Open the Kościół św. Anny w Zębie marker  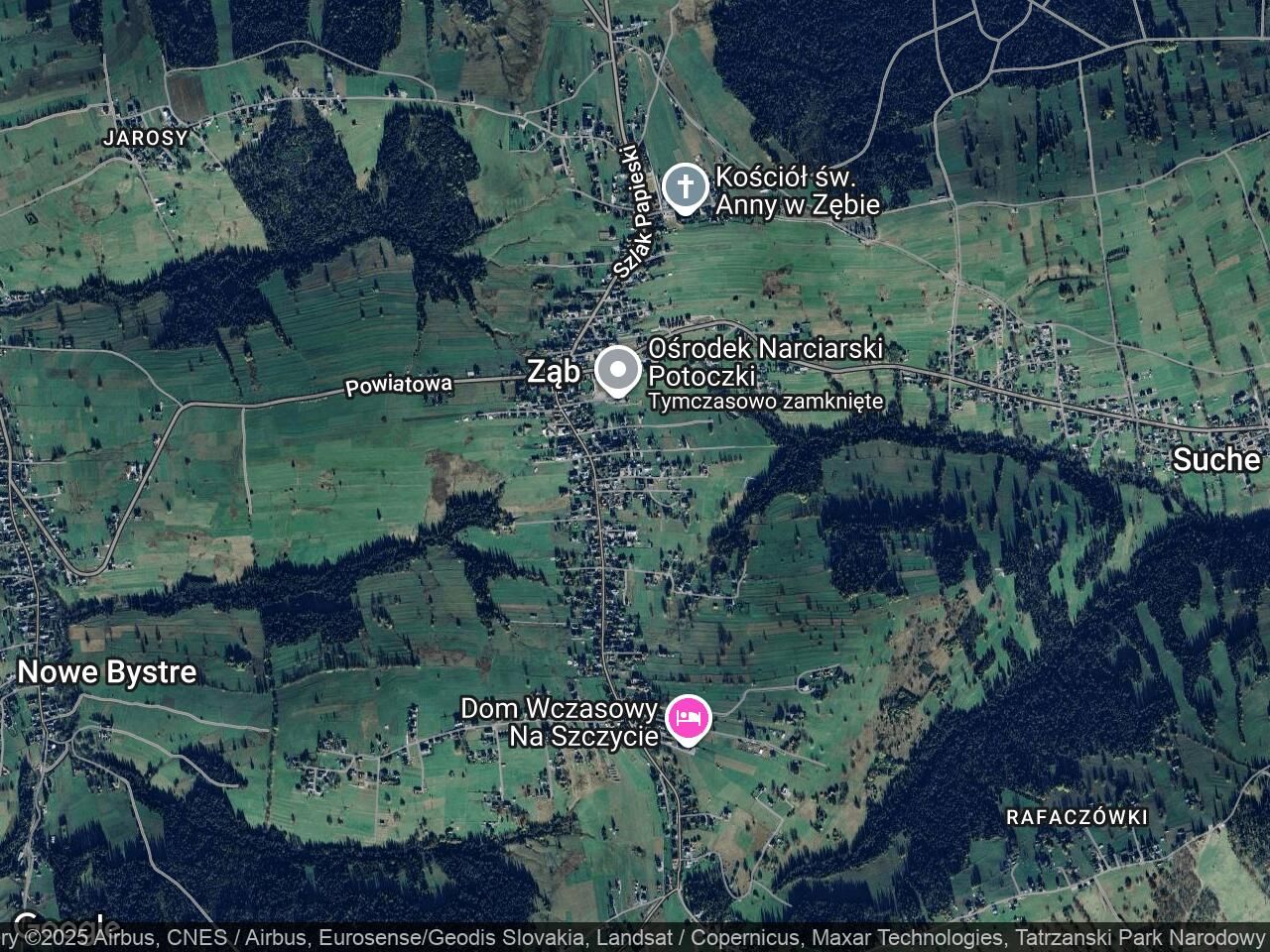[685, 187]
